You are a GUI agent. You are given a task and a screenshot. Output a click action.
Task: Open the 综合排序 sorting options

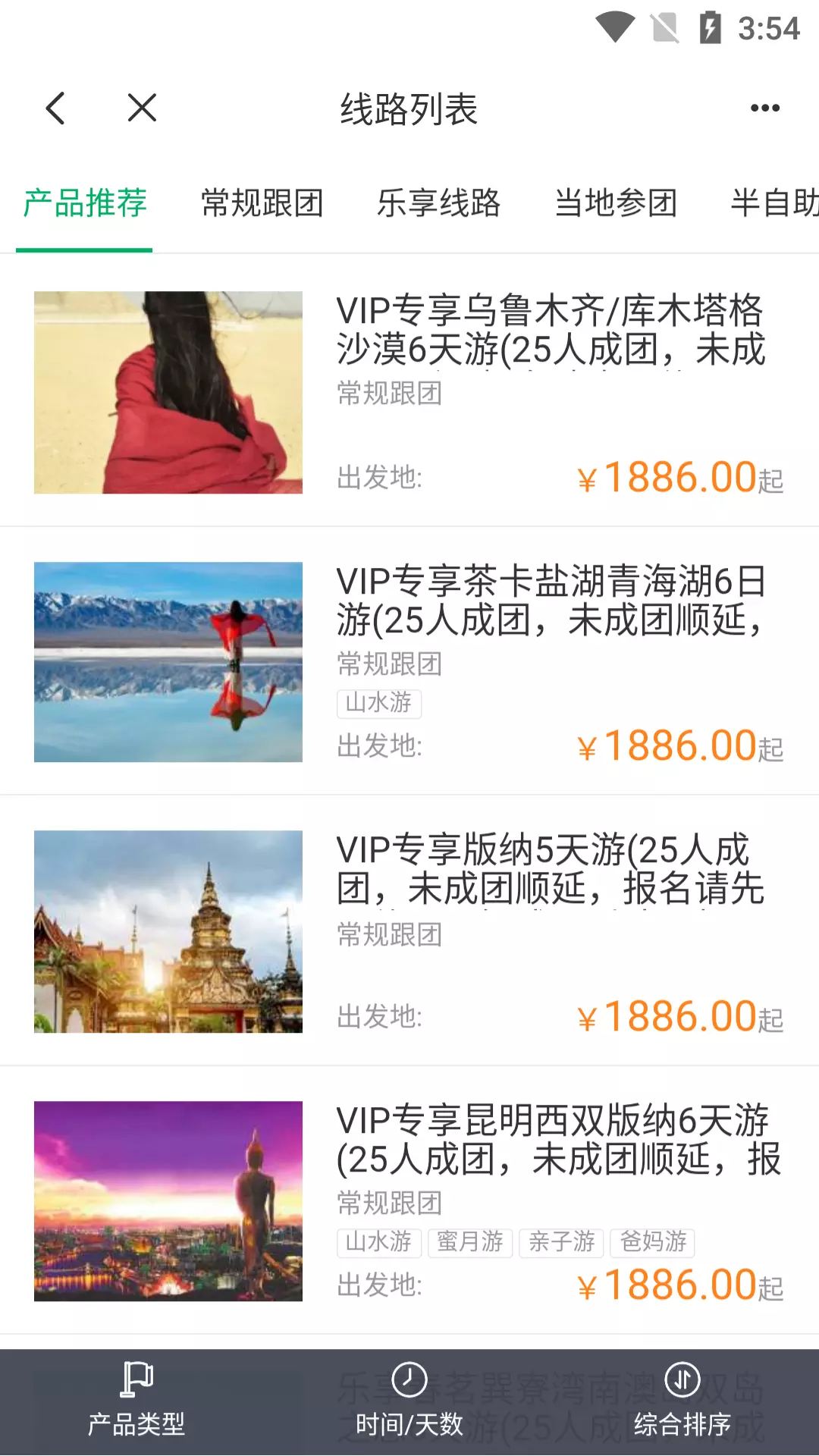point(682,1401)
